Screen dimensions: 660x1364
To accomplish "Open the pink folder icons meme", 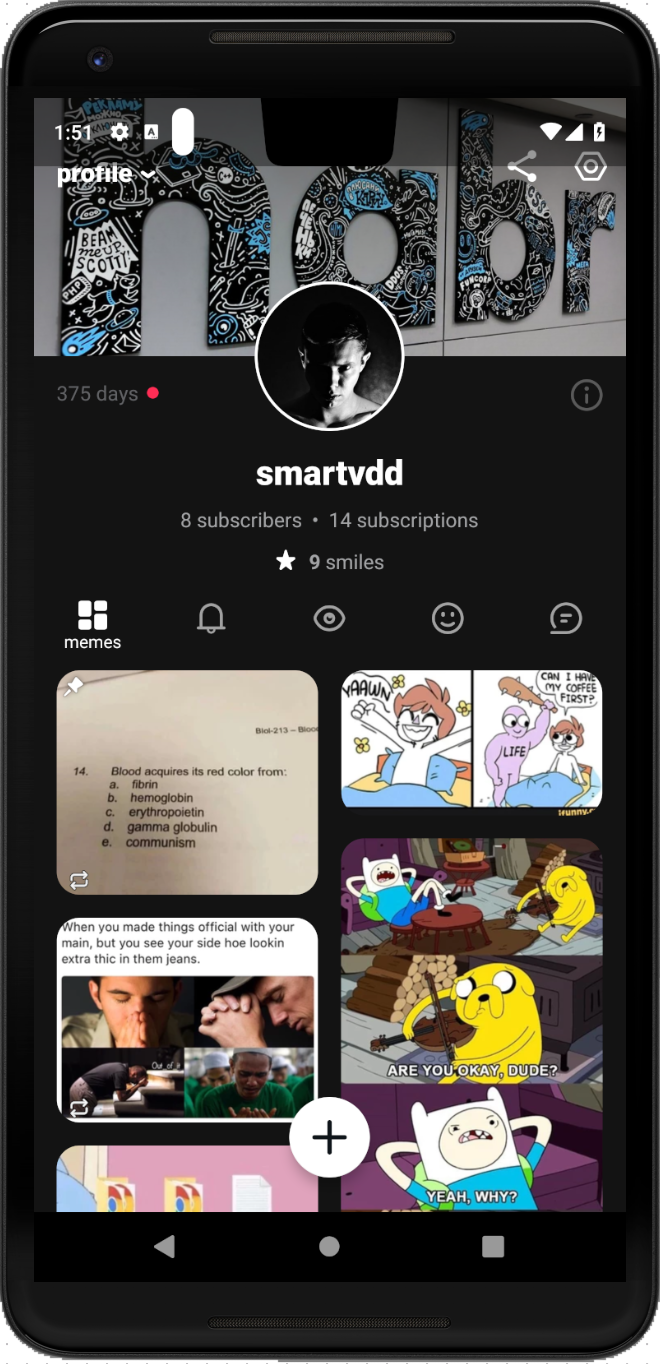I will [x=187, y=1182].
